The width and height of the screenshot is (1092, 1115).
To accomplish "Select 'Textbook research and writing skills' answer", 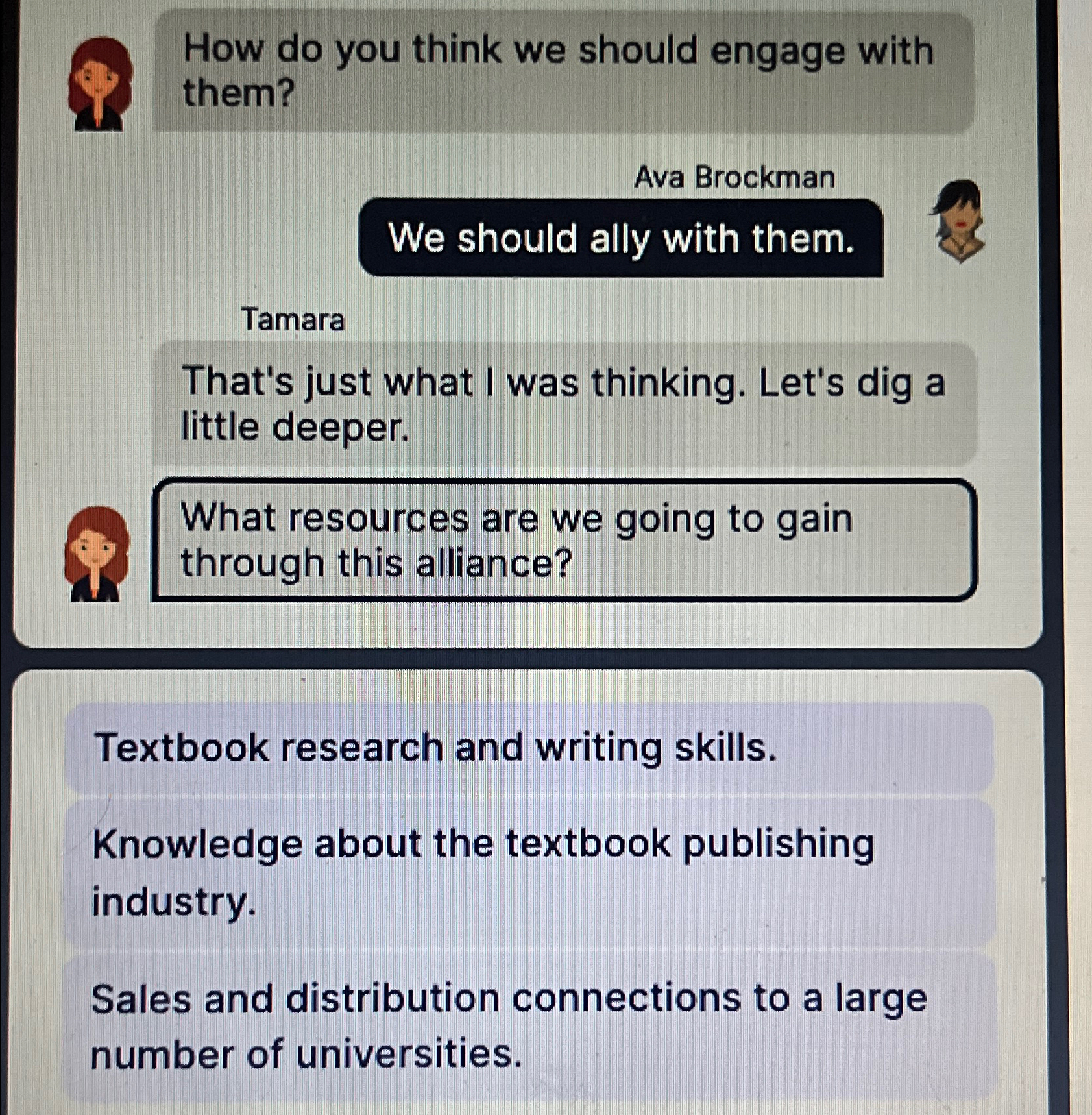I will point(529,748).
